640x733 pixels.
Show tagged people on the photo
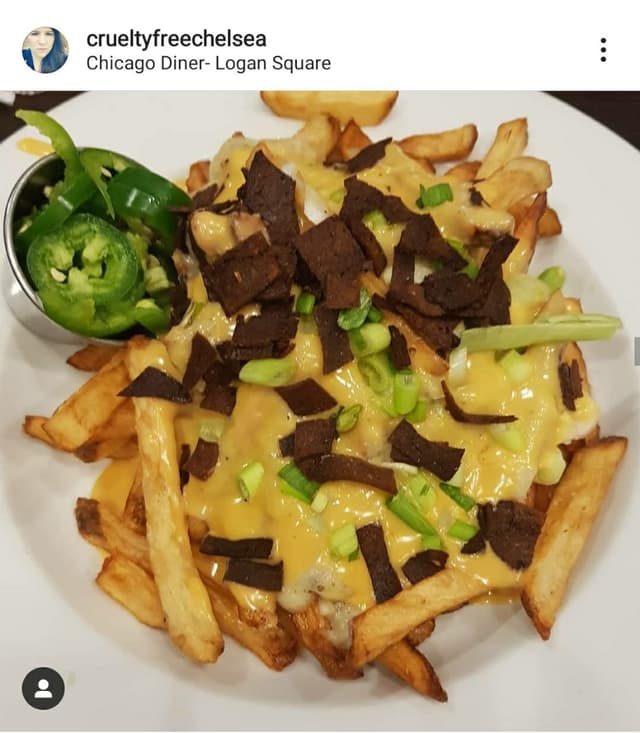click(x=43, y=688)
